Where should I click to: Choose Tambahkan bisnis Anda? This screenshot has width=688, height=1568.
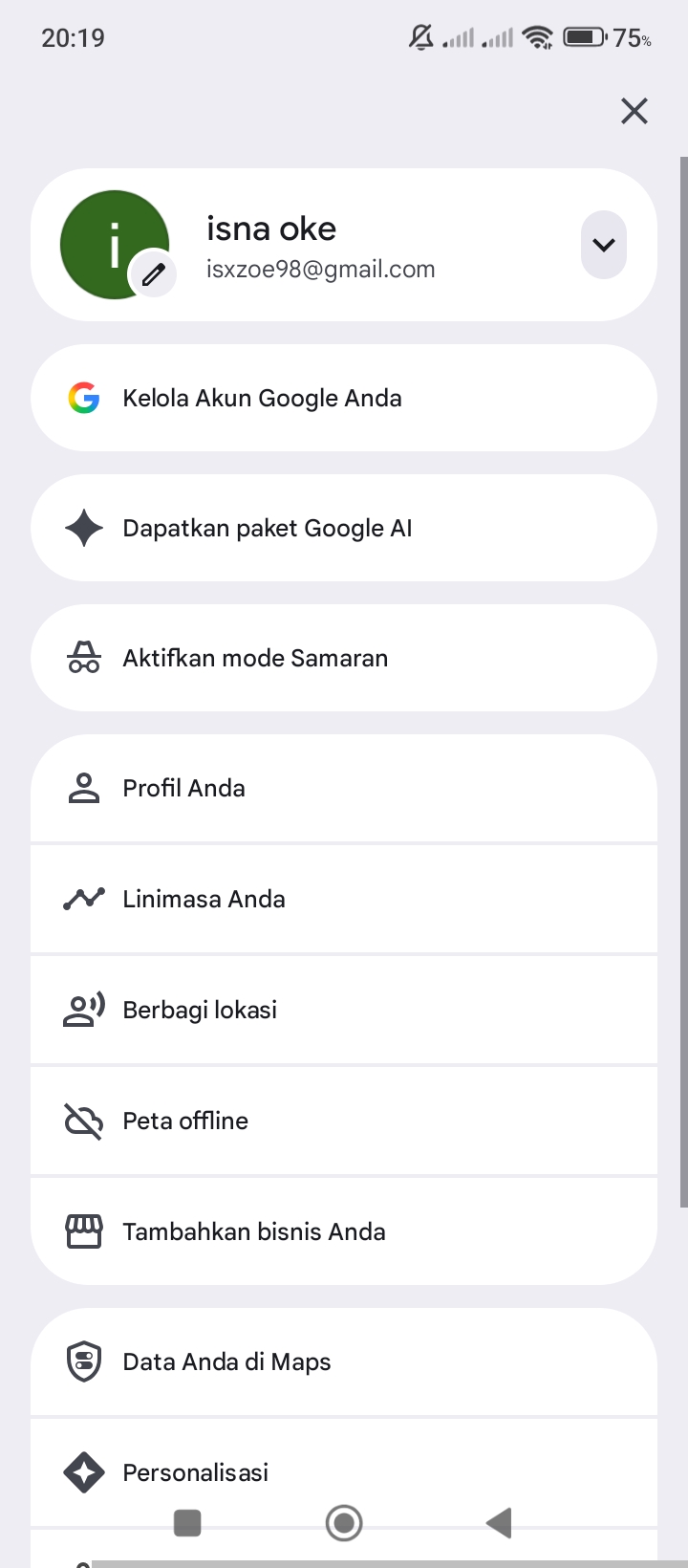click(x=344, y=1231)
